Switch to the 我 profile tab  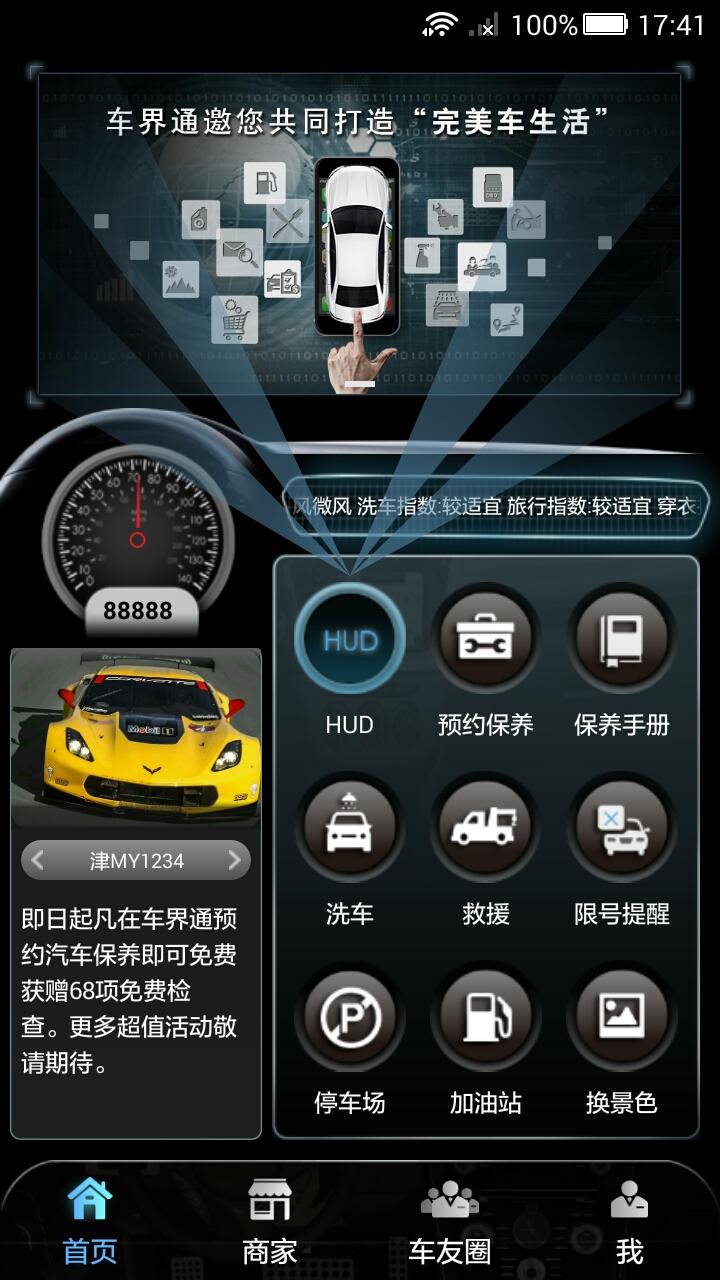pos(629,1222)
